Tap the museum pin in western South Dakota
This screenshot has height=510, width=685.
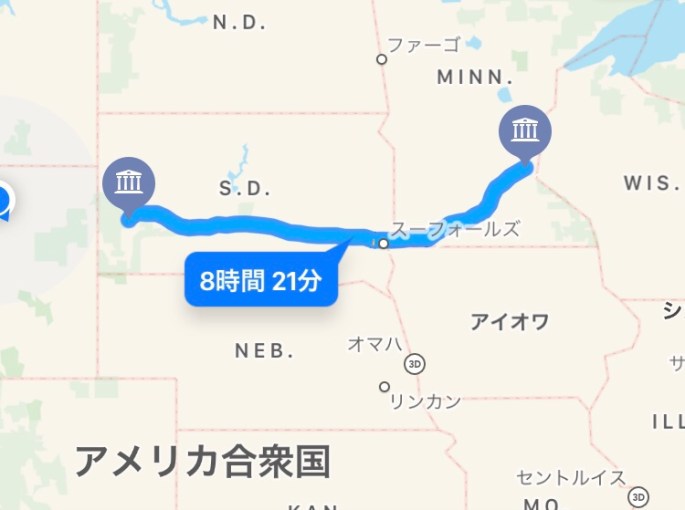(x=128, y=183)
